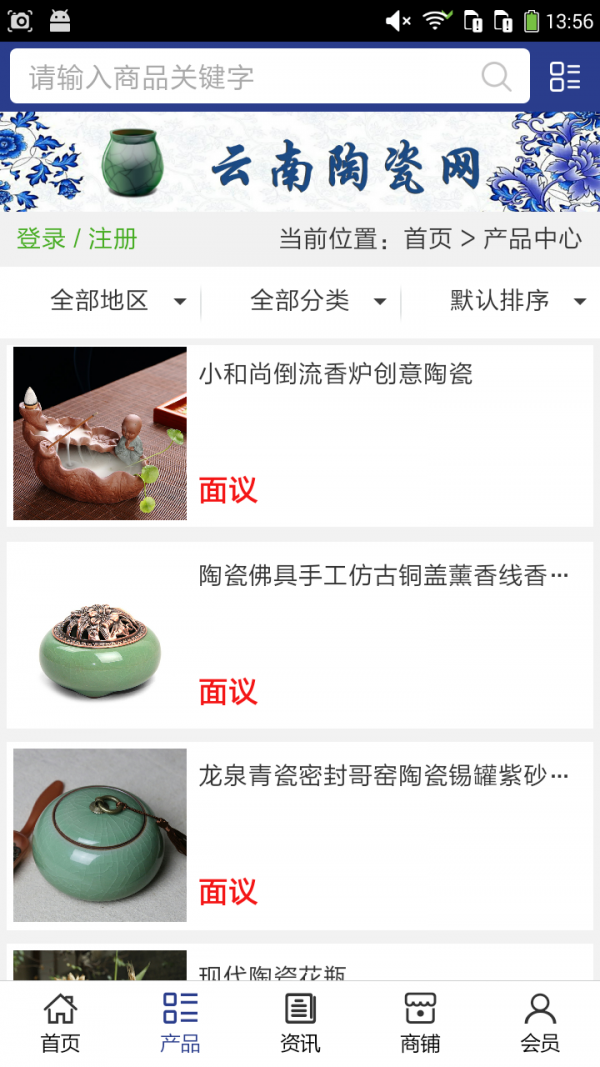600x1067 pixels.
Task: Open 现代陶瓷花瓶 product
Action: coord(272,970)
